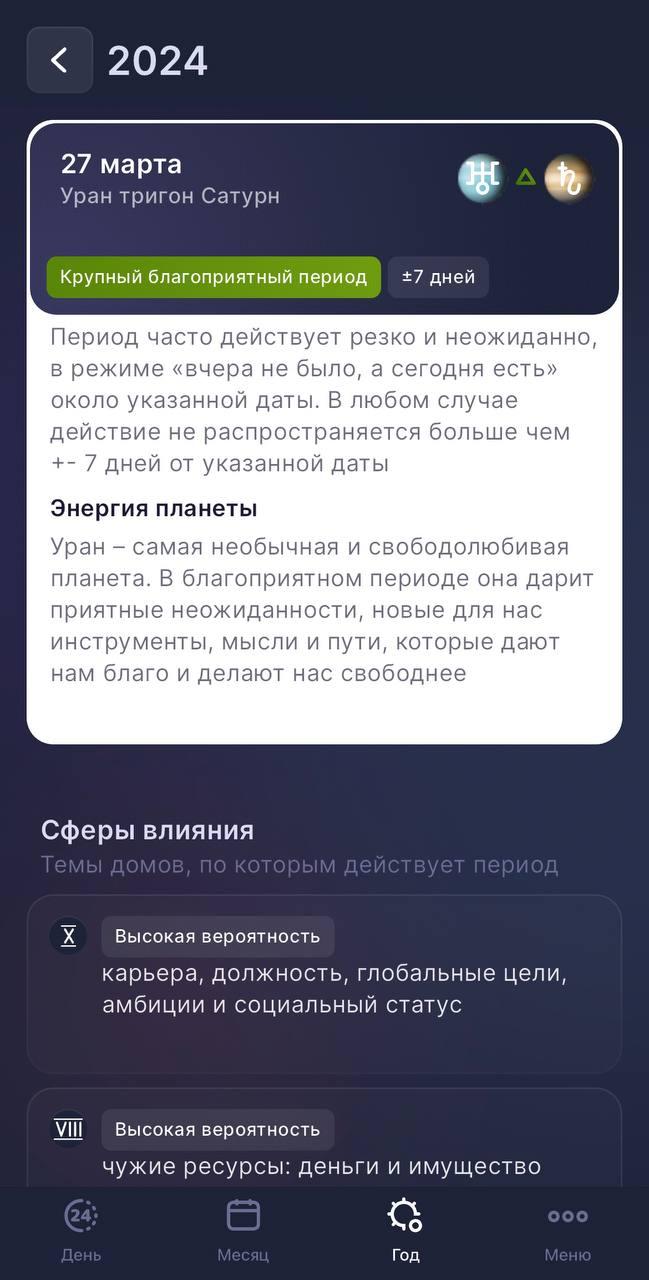This screenshot has width=649, height=1280.
Task: Open the house X career influence card
Action: pos(324,984)
